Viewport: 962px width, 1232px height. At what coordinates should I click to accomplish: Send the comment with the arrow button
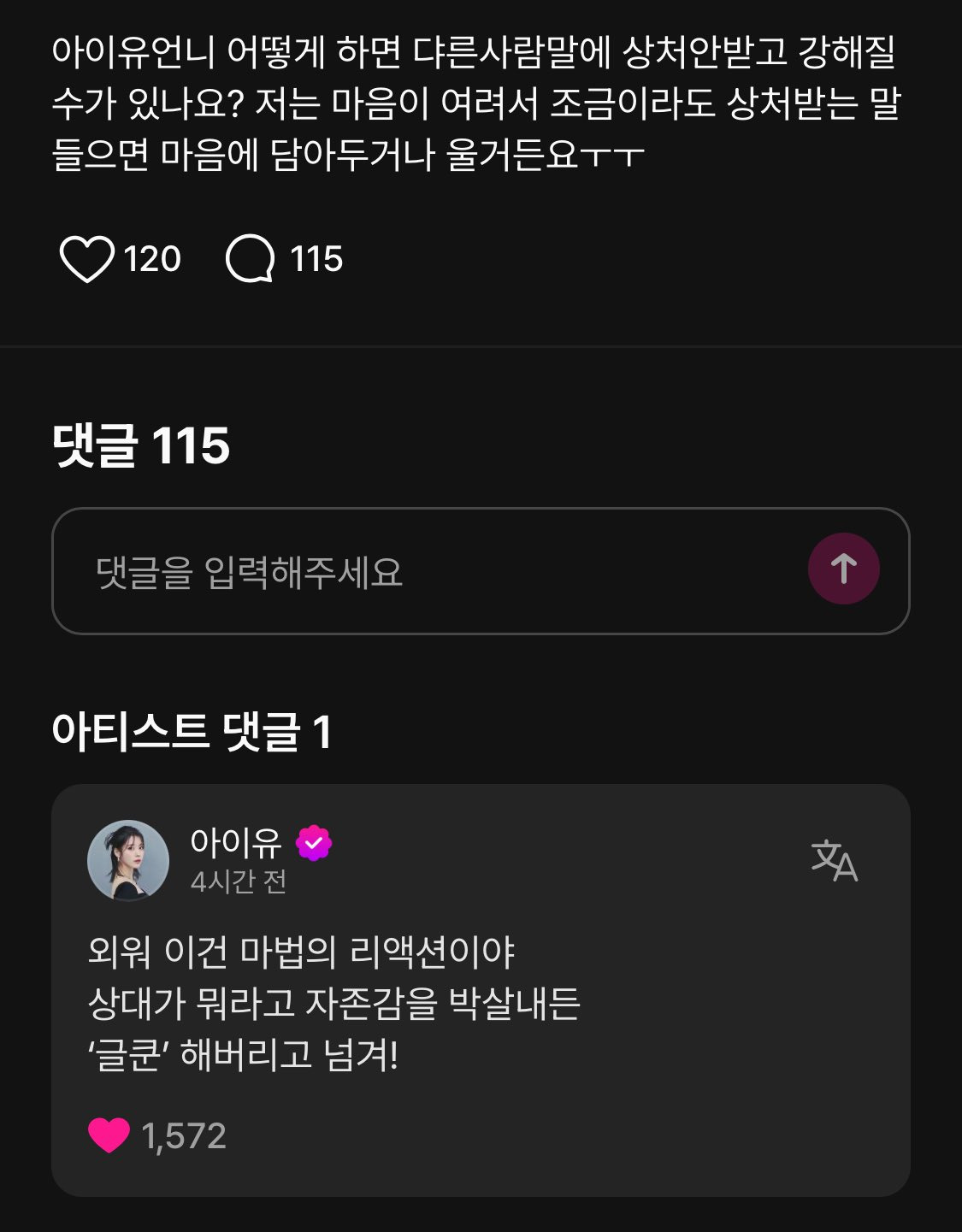(x=843, y=569)
